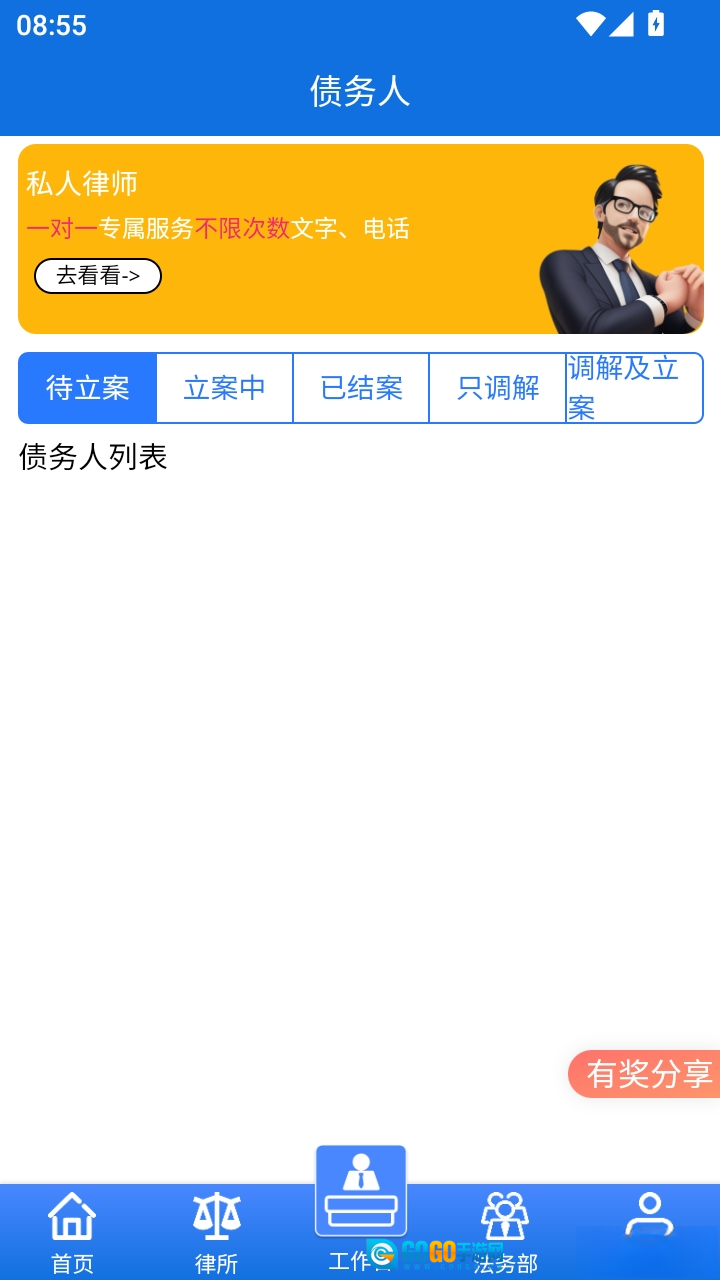720x1280 pixels.
Task: Tap the 债务人列表 list heading
Action: 92,458
